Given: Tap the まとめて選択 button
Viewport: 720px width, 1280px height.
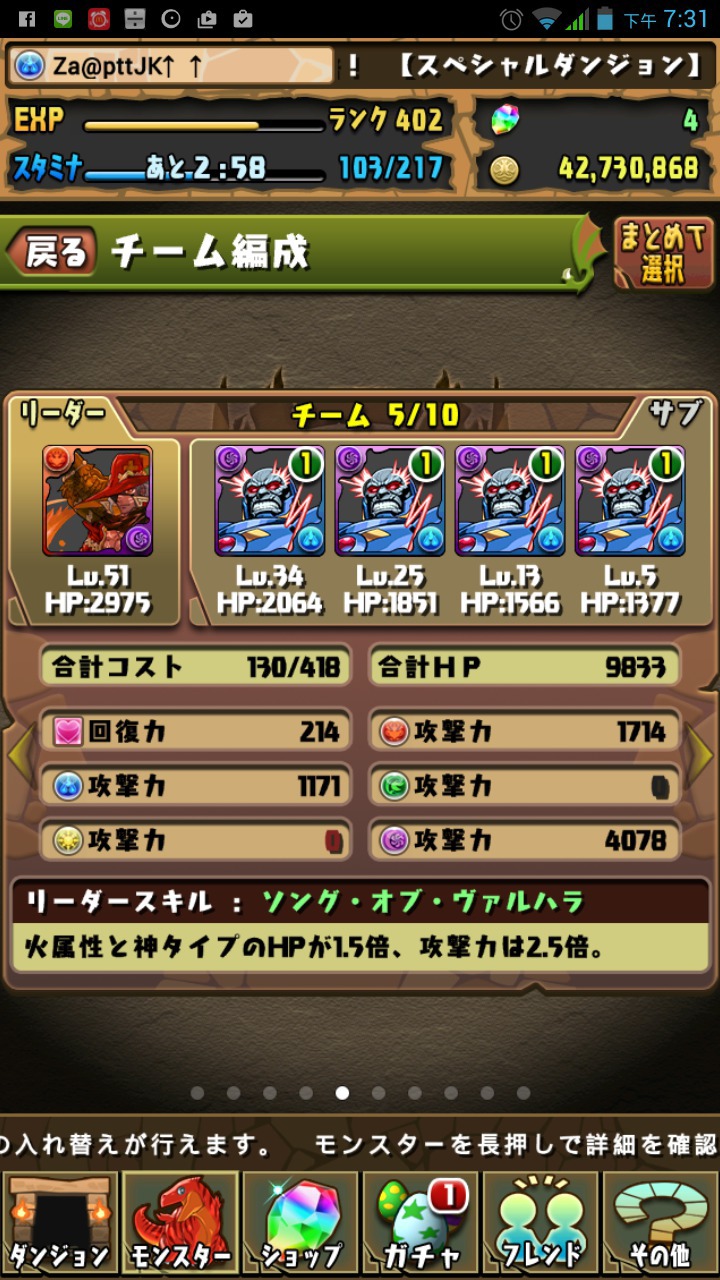Looking at the screenshot, I should pyautogui.click(x=662, y=253).
